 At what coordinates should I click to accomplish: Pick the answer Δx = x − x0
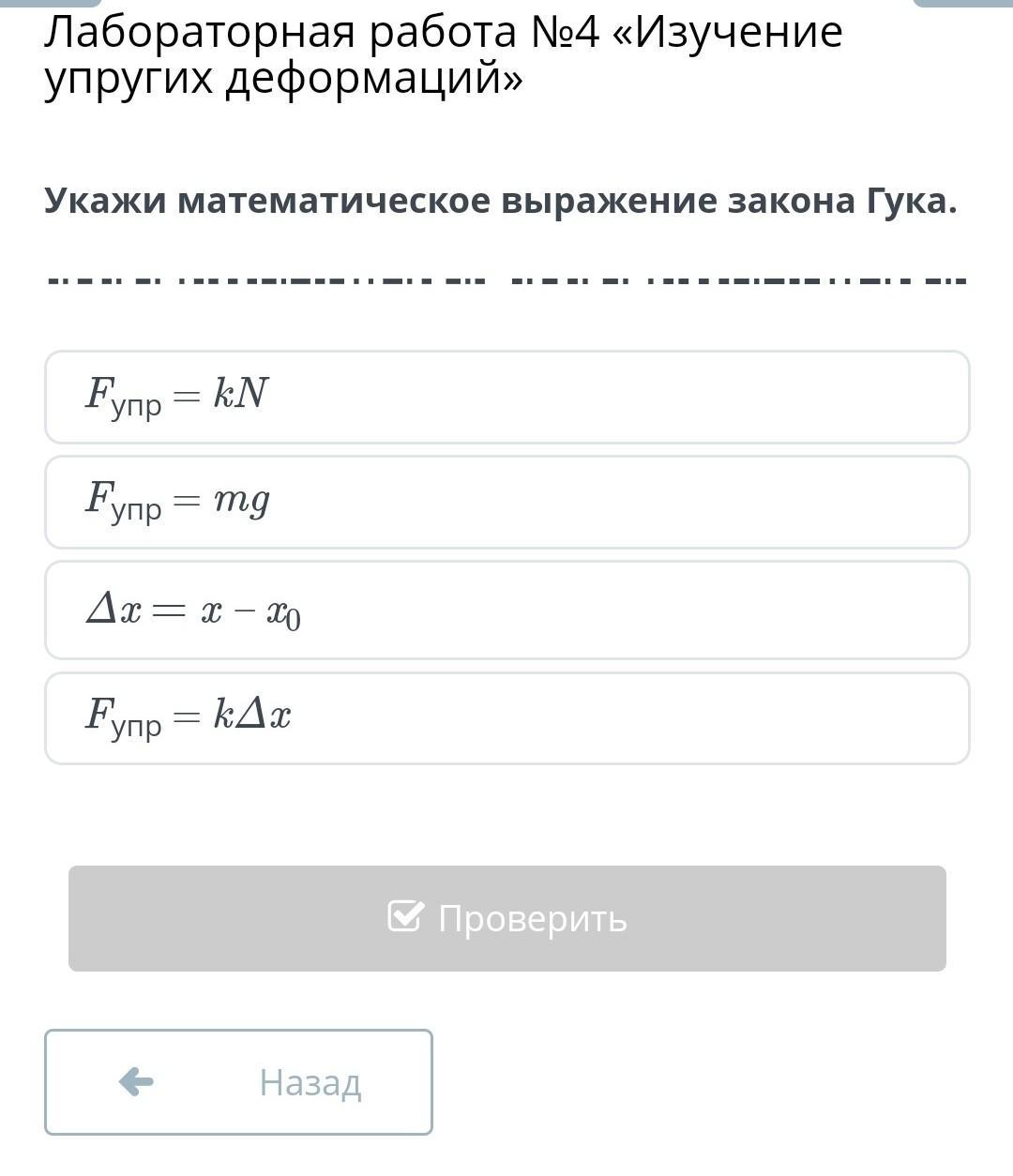(506, 611)
